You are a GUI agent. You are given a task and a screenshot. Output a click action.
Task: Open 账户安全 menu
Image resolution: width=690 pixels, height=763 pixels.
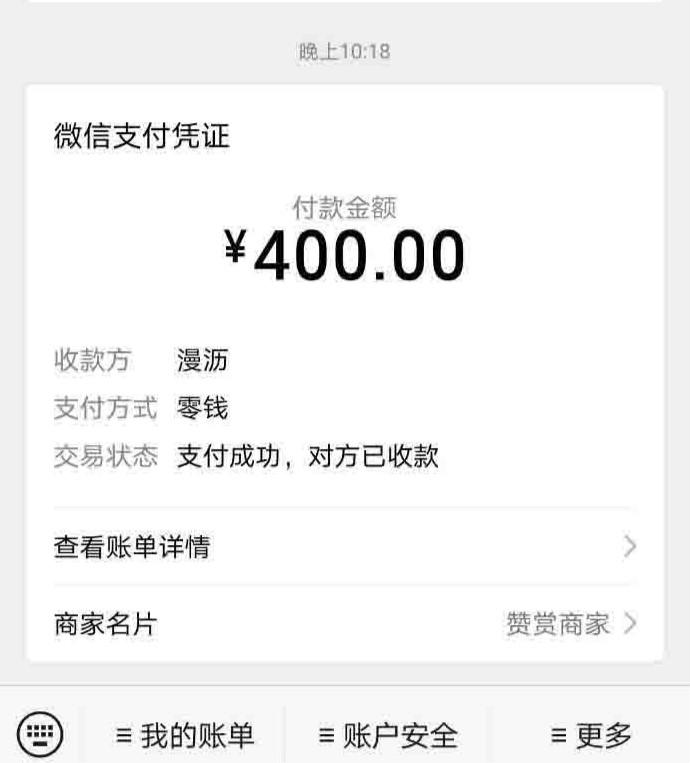coord(388,736)
